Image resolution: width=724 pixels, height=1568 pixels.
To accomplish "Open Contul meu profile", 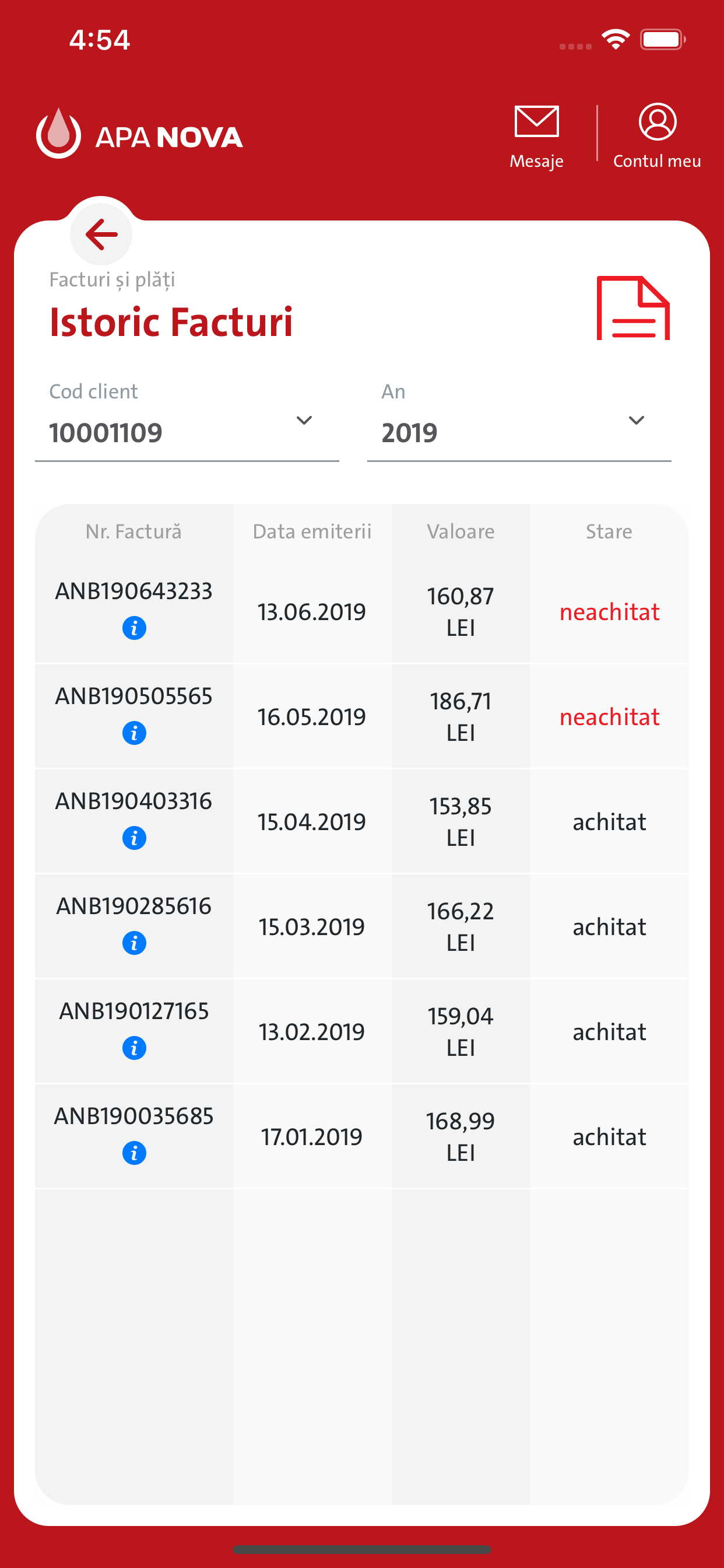I will click(656, 136).
